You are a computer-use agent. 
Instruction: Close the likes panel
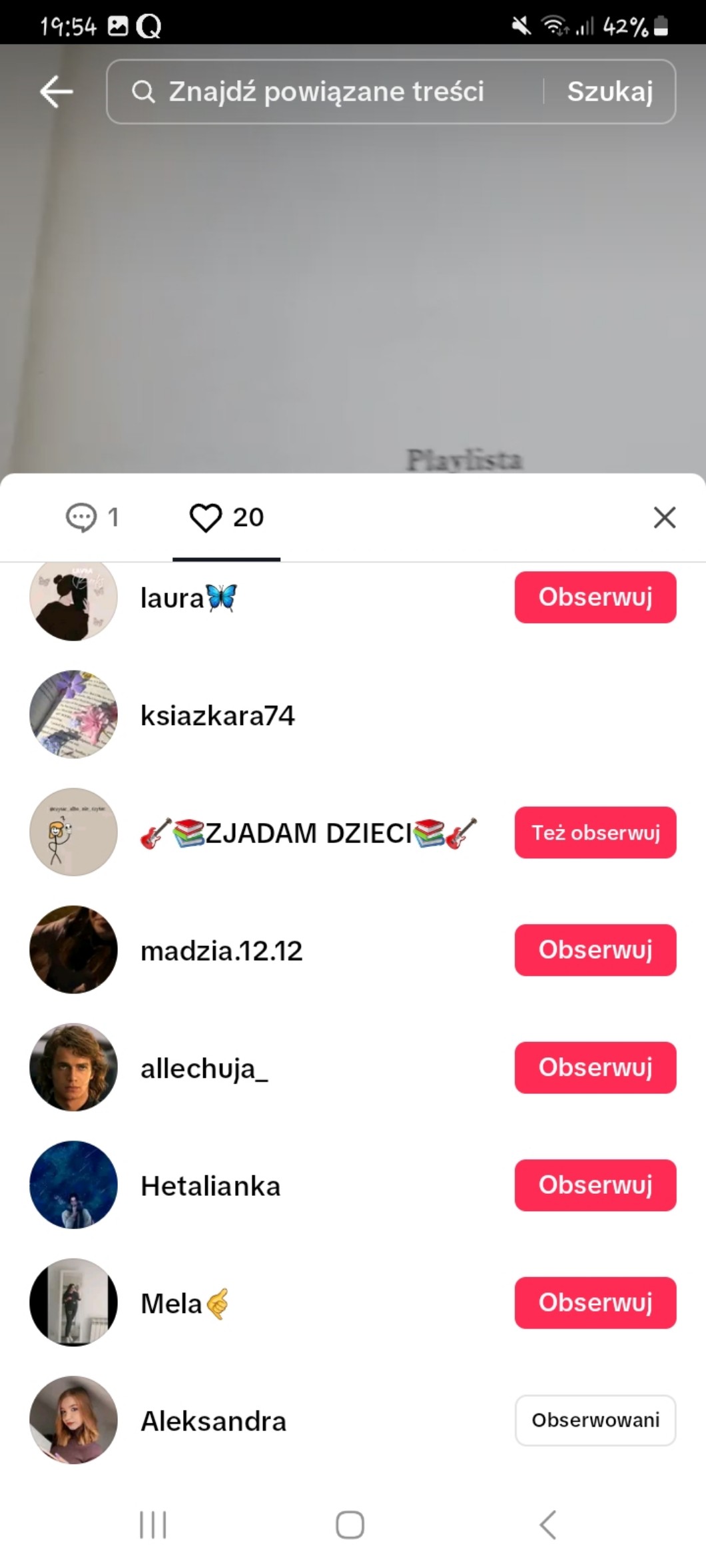pos(664,517)
